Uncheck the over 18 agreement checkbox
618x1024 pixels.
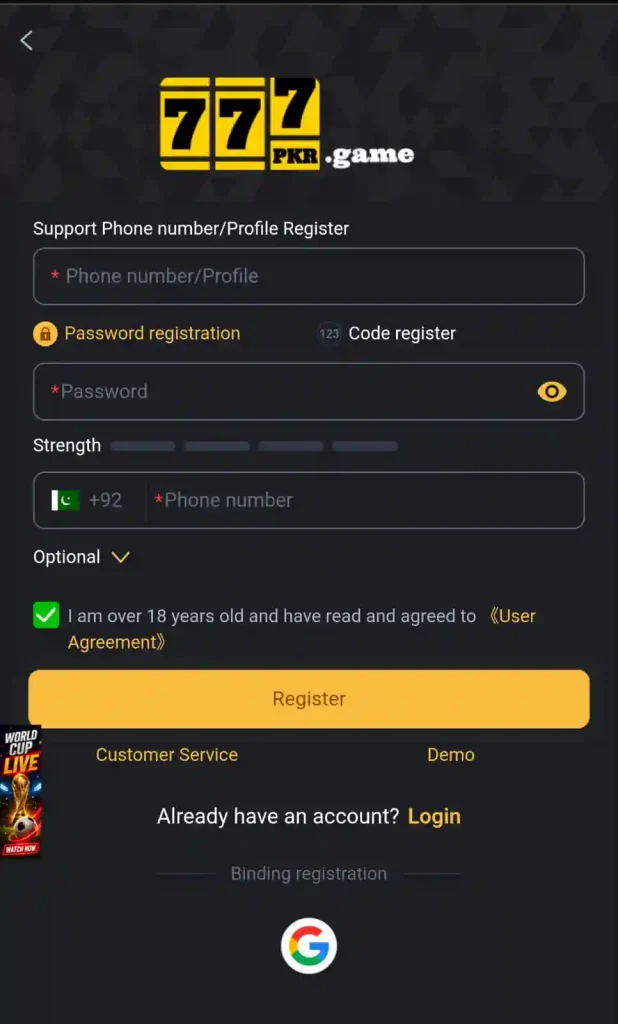point(46,615)
